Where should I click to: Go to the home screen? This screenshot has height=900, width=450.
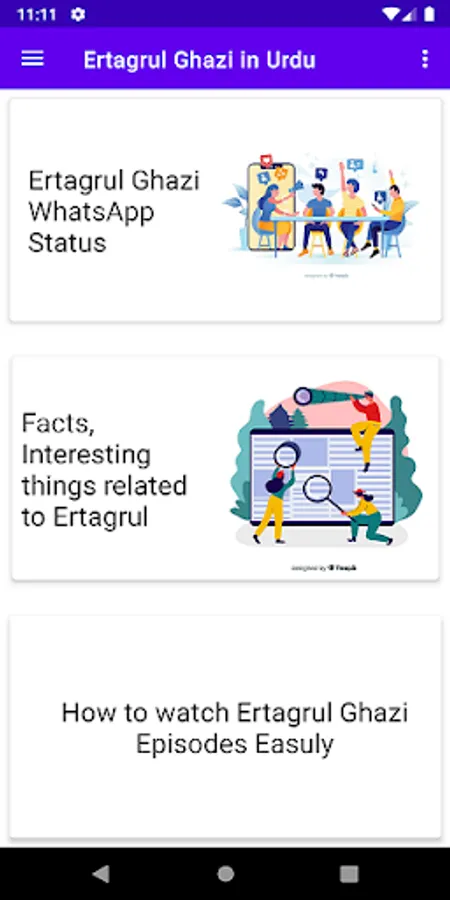point(226,874)
